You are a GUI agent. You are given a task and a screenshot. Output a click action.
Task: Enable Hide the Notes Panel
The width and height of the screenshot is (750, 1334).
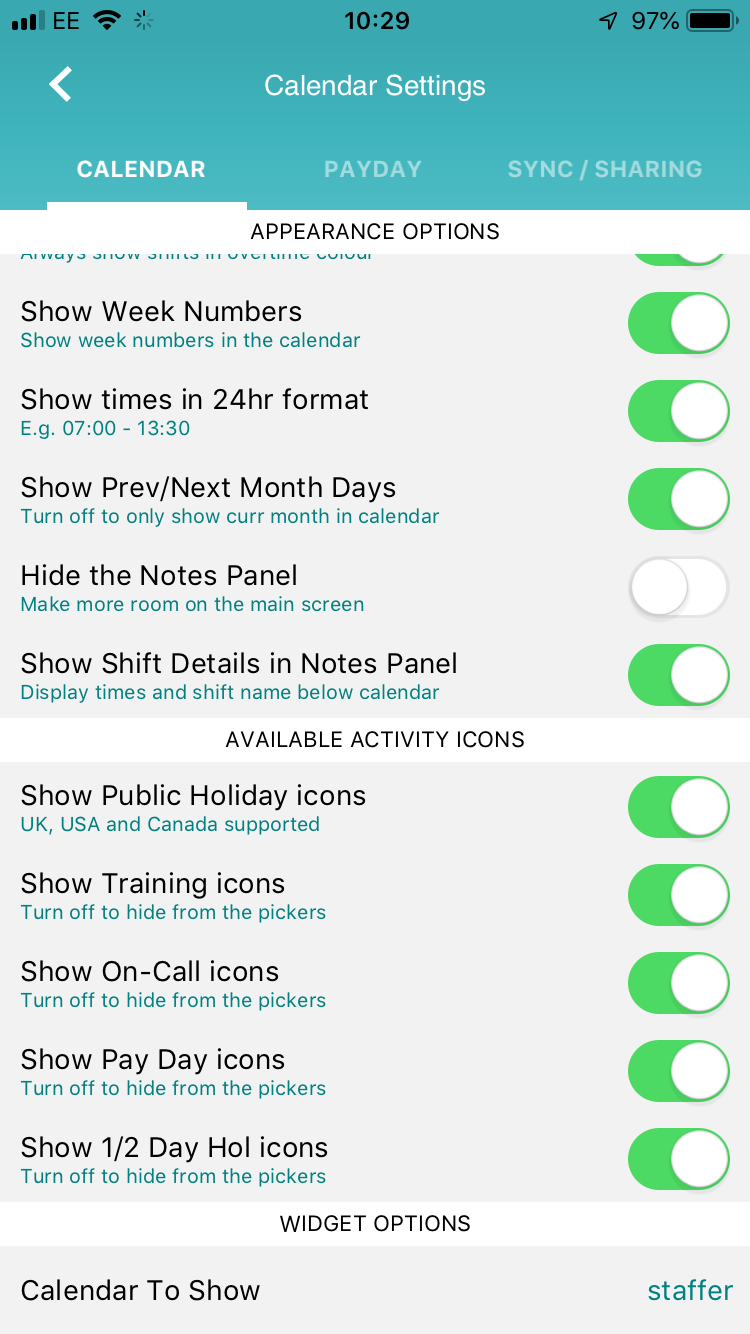pyautogui.click(x=678, y=587)
